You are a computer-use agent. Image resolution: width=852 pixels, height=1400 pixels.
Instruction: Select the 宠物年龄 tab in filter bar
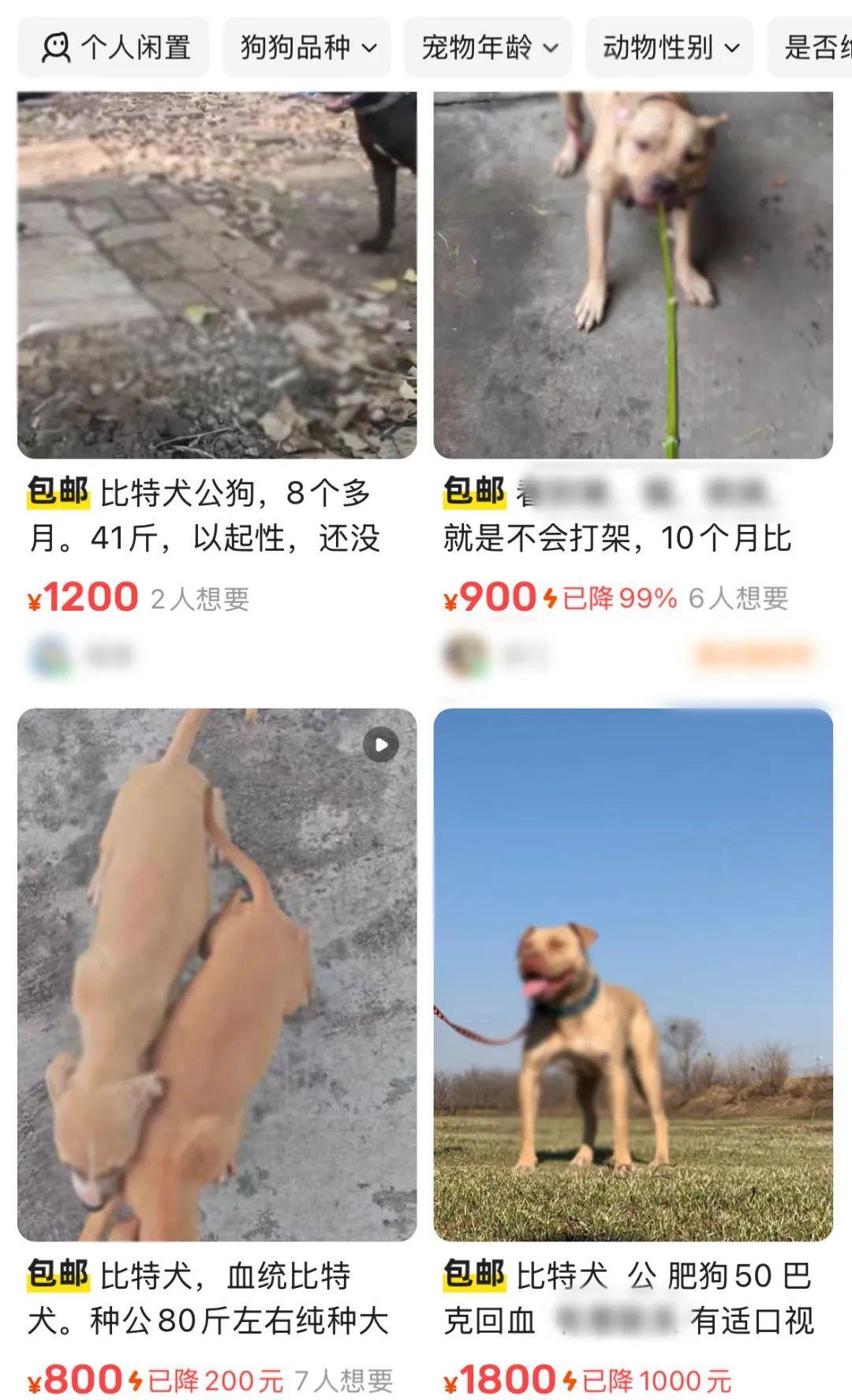[487, 47]
